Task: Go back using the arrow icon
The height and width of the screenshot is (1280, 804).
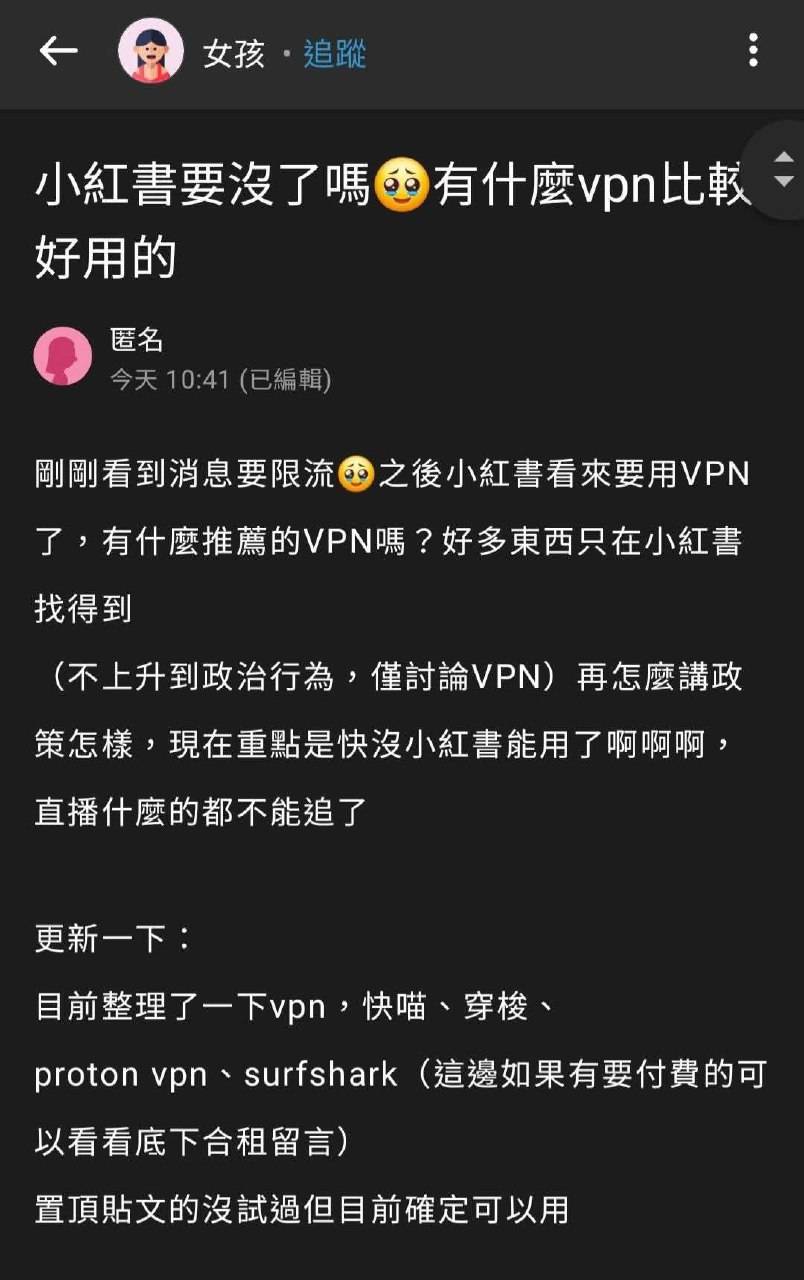Action: [x=58, y=51]
